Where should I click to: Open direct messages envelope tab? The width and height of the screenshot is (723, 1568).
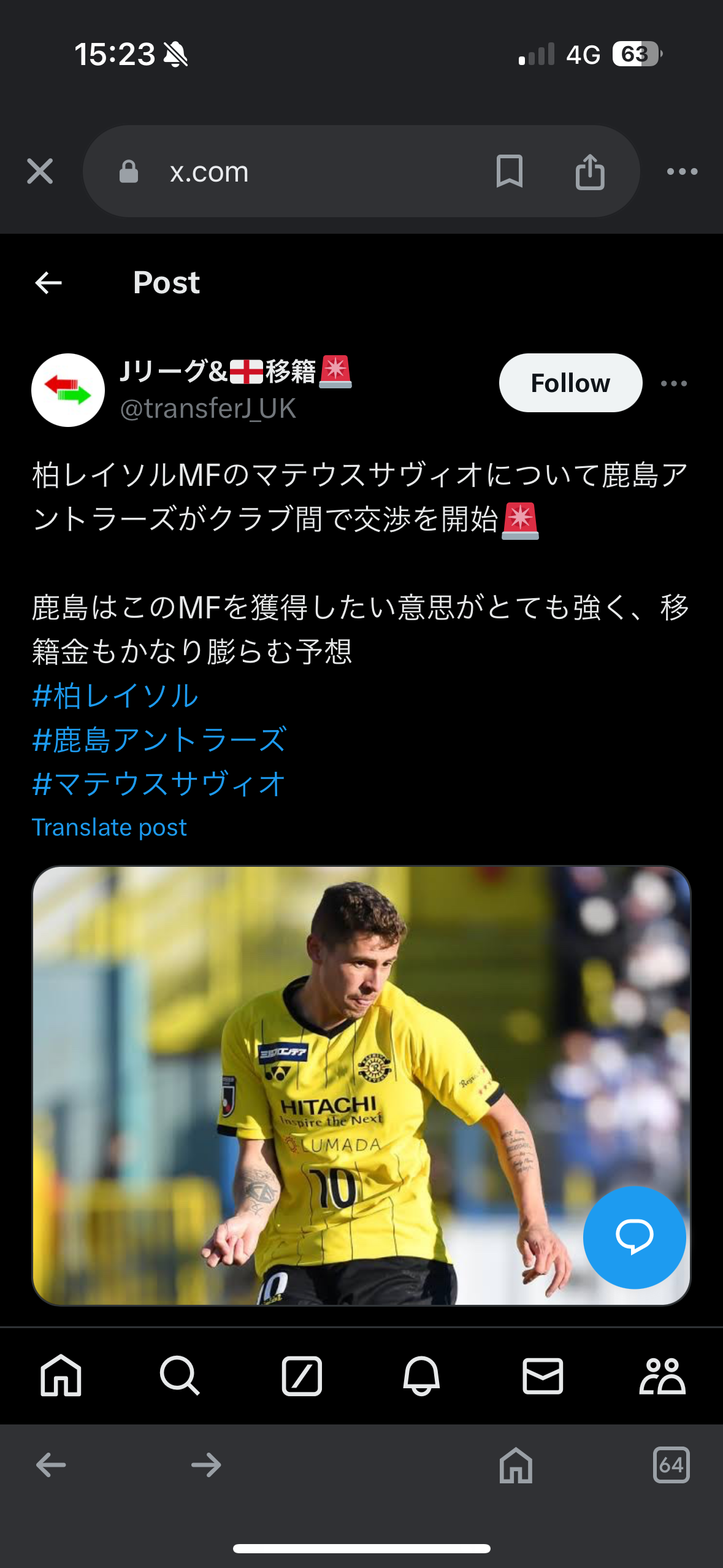(543, 1376)
